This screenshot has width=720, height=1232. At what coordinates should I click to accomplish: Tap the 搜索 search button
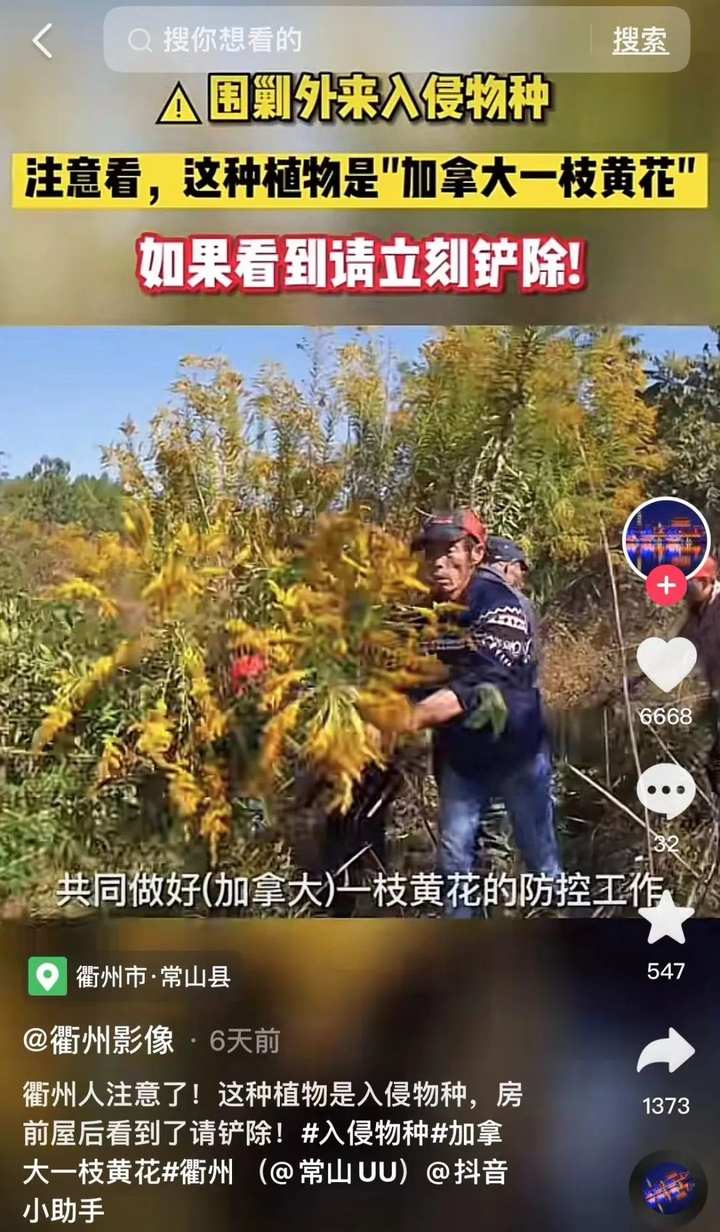pos(640,40)
